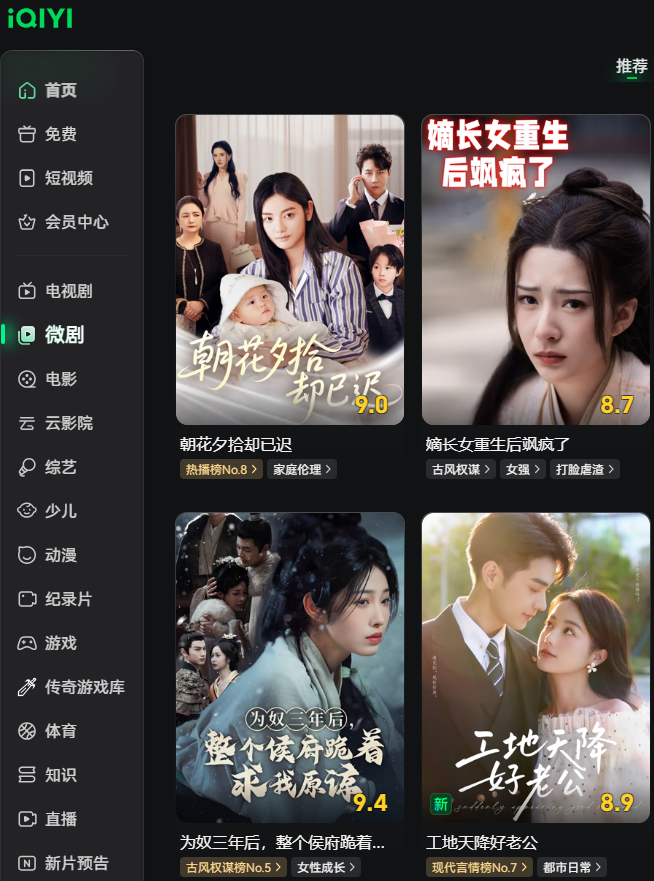Open the 免费 section
654x881 pixels.
[x=60, y=134]
